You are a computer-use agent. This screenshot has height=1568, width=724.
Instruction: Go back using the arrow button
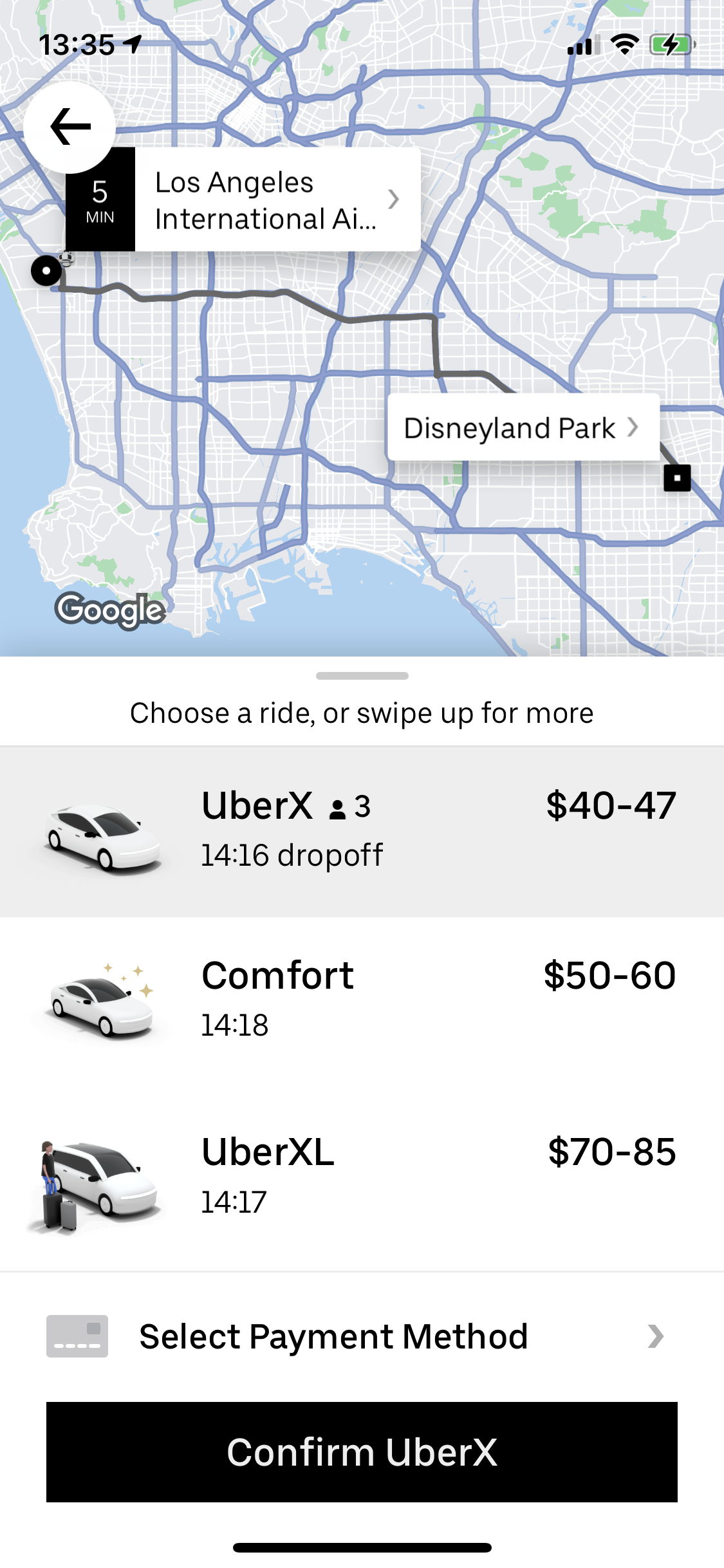70,127
